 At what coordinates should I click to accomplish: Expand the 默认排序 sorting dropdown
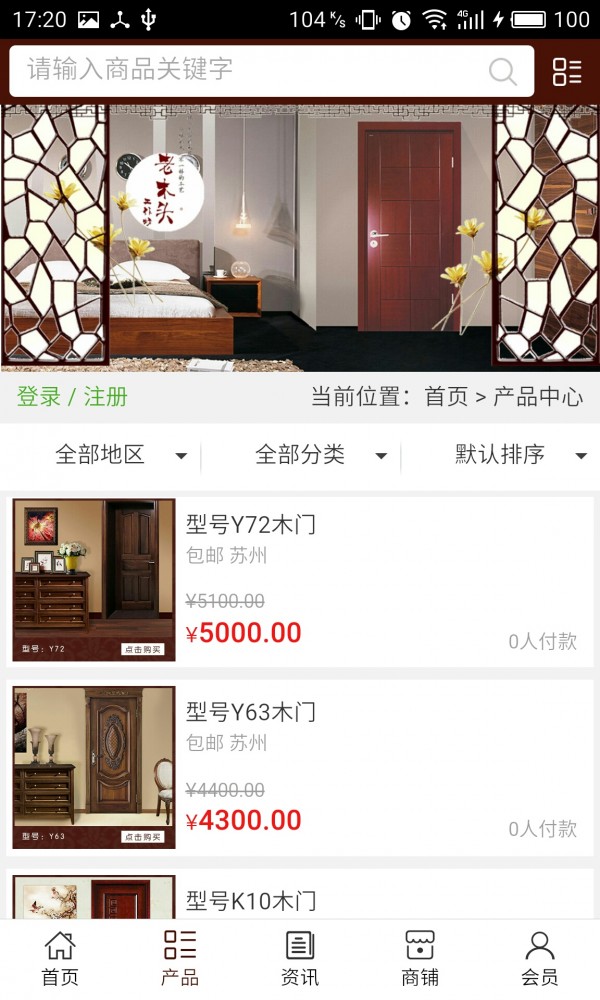(x=518, y=456)
